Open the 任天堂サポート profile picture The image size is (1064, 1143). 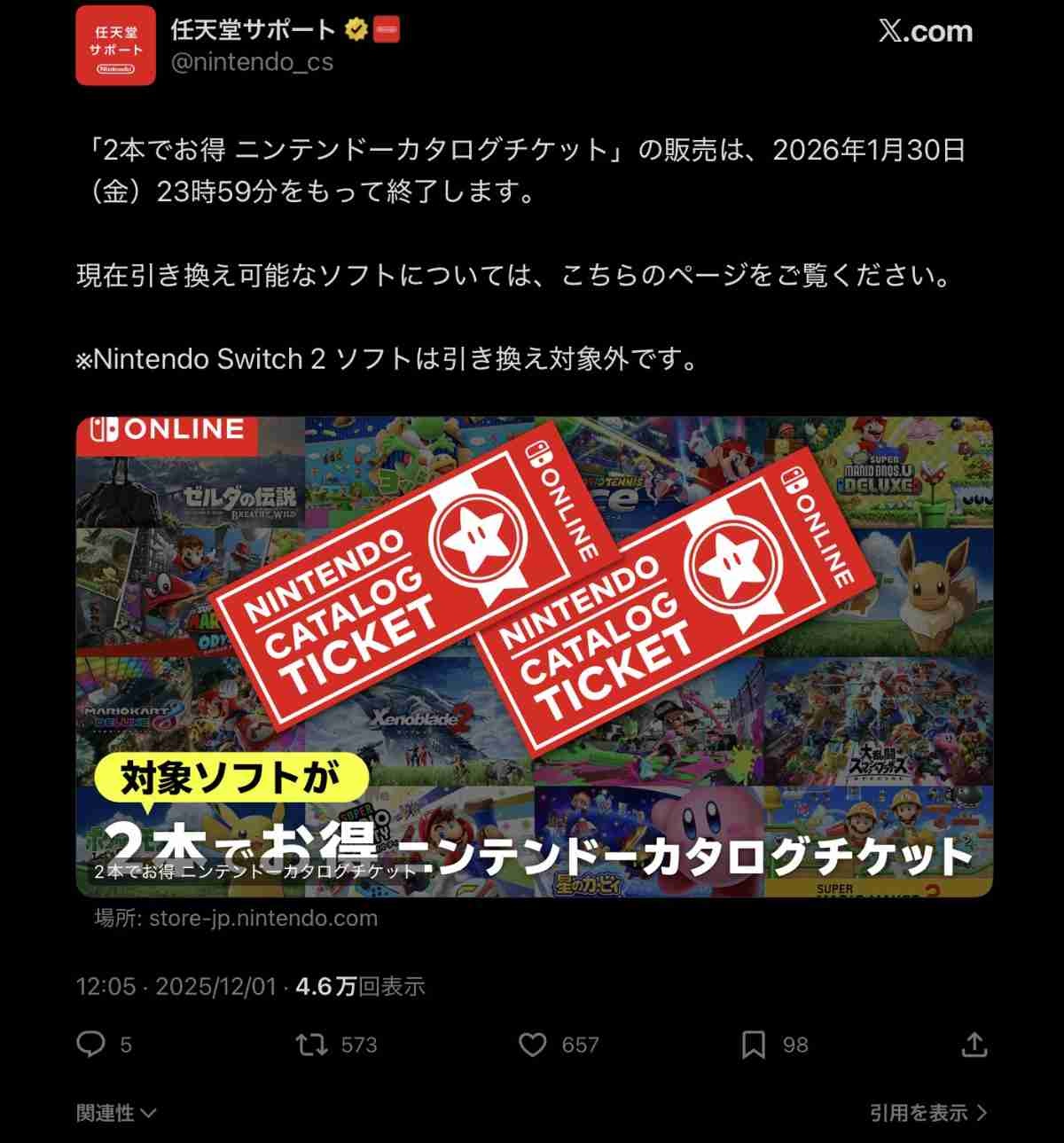click(115, 45)
